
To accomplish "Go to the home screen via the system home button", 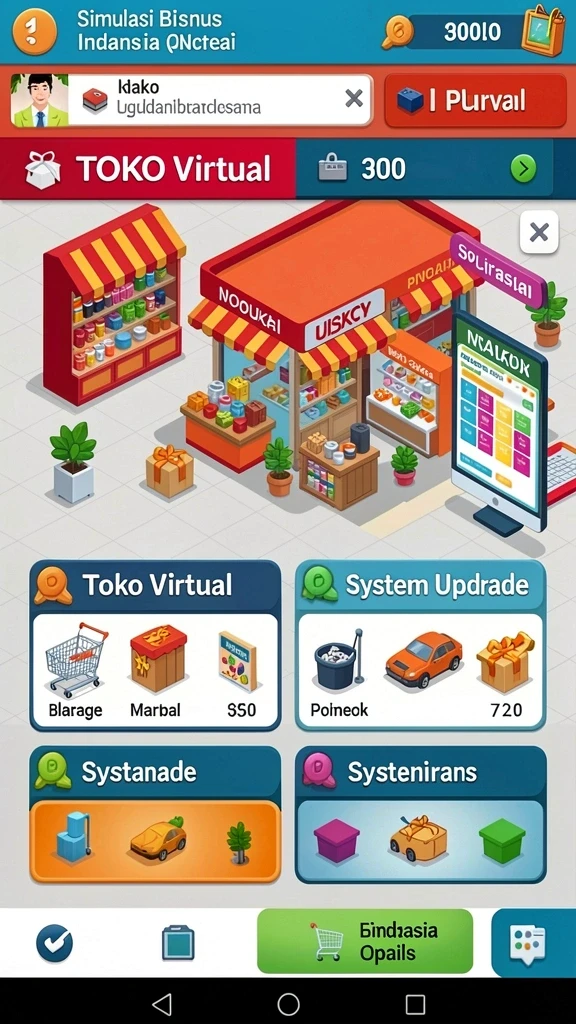I will tap(288, 1003).
